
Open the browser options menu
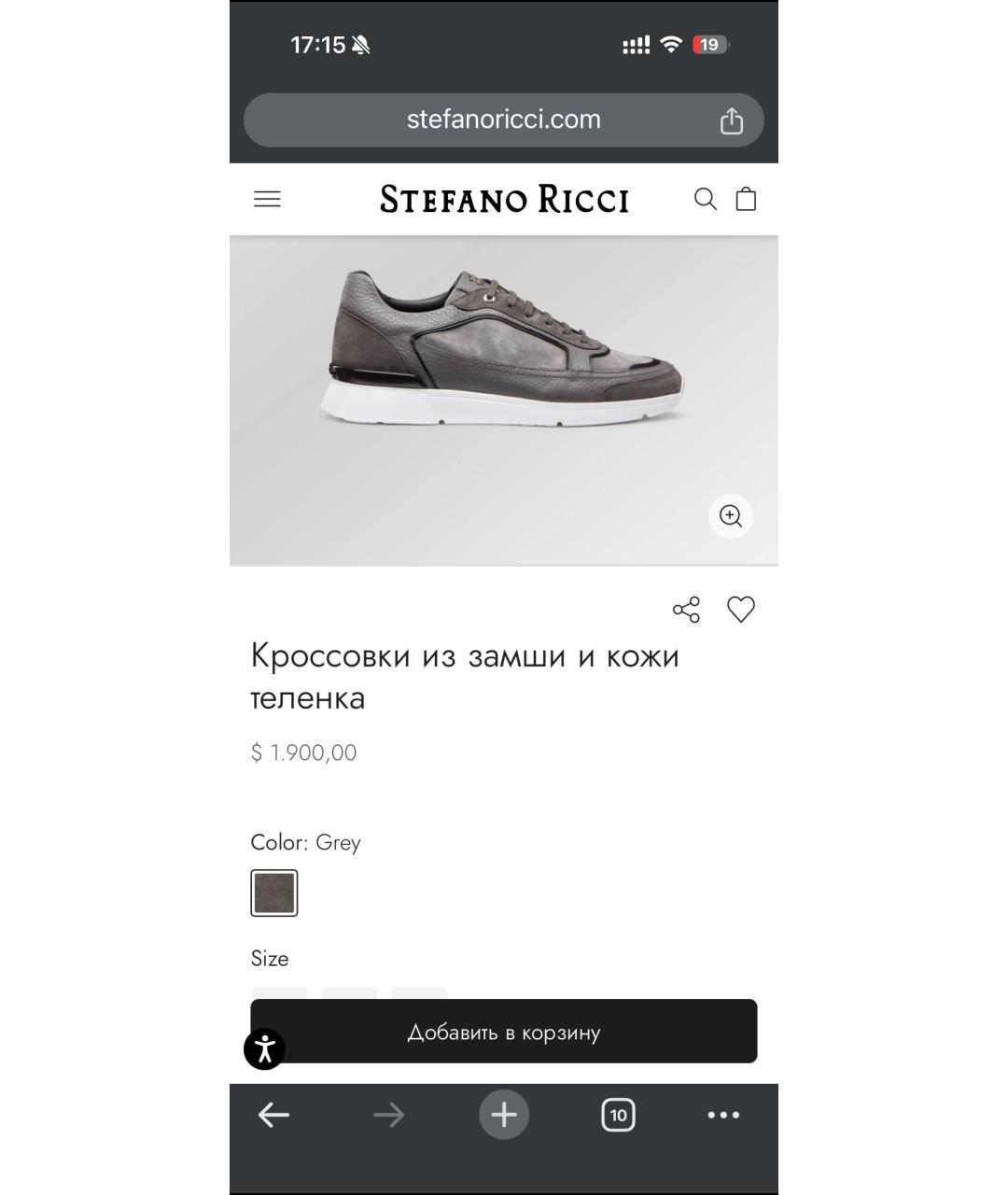[x=723, y=1115]
